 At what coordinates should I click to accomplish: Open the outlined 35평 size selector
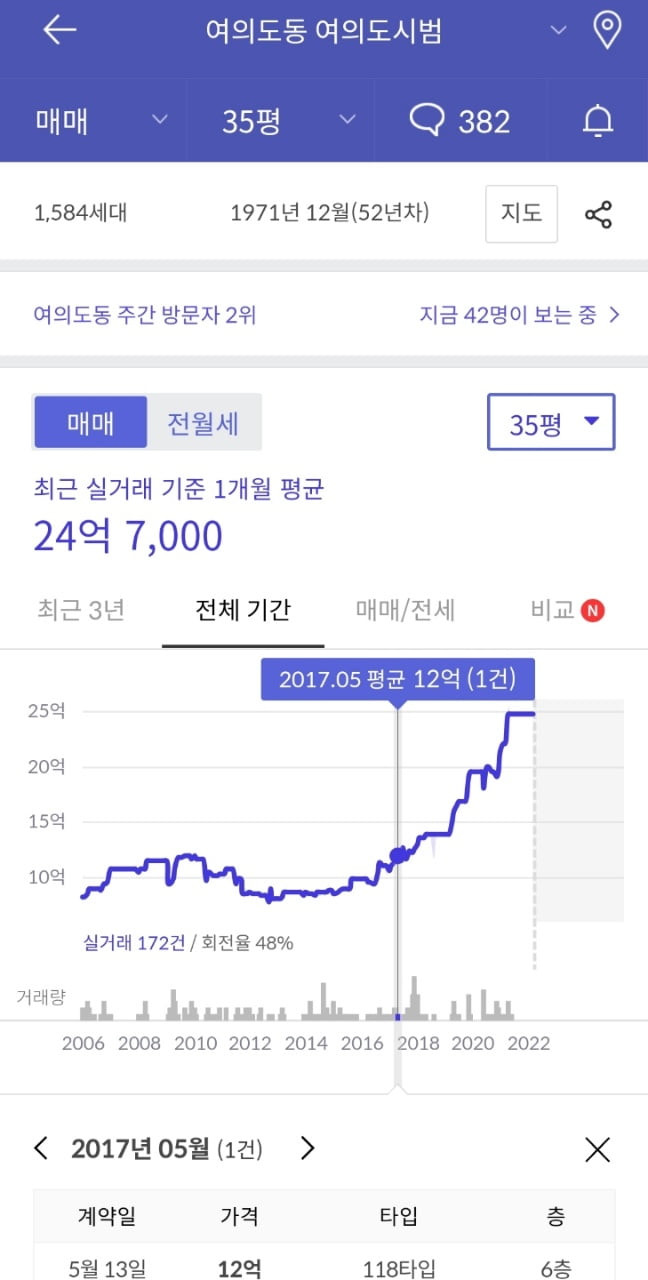click(x=551, y=422)
